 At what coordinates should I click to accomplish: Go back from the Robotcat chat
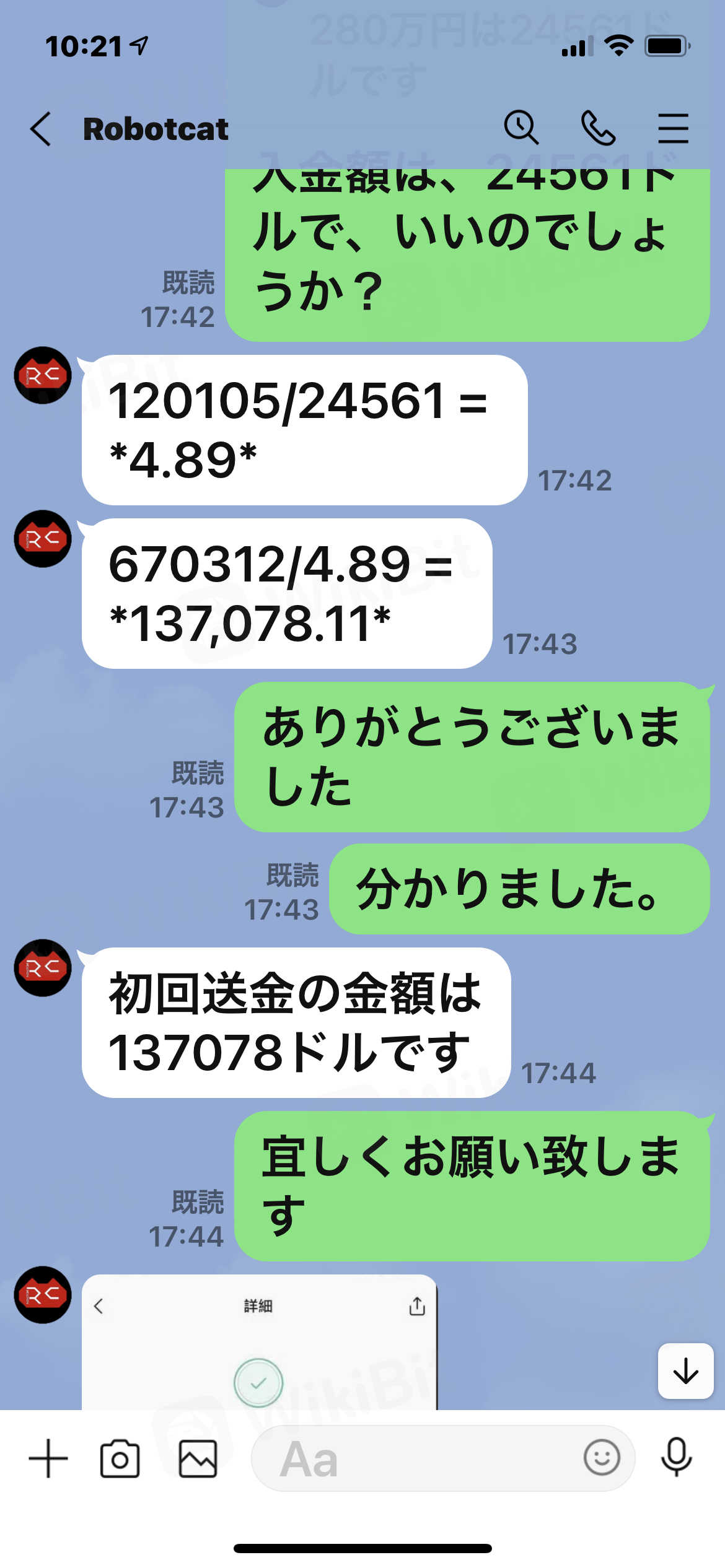click(41, 129)
